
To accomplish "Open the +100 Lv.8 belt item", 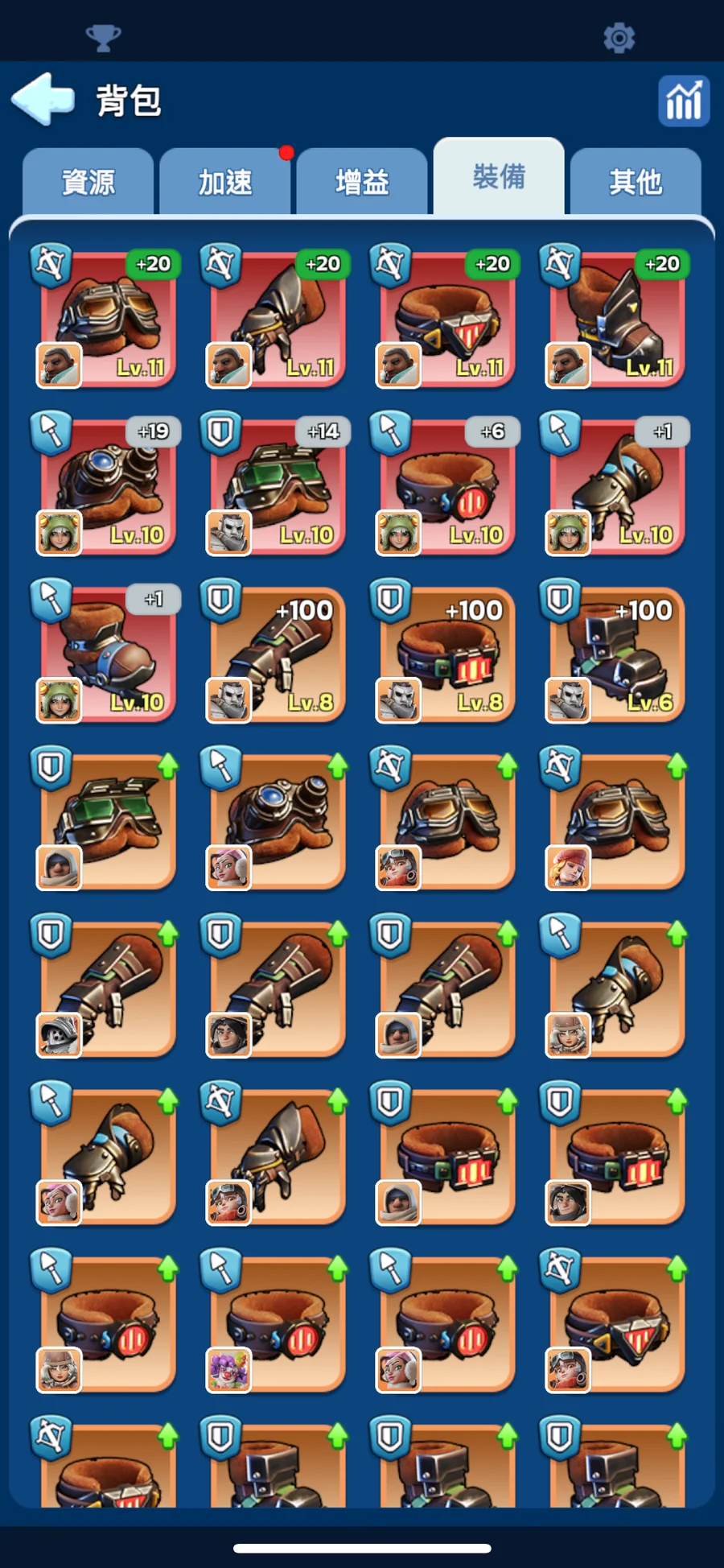I will click(445, 652).
